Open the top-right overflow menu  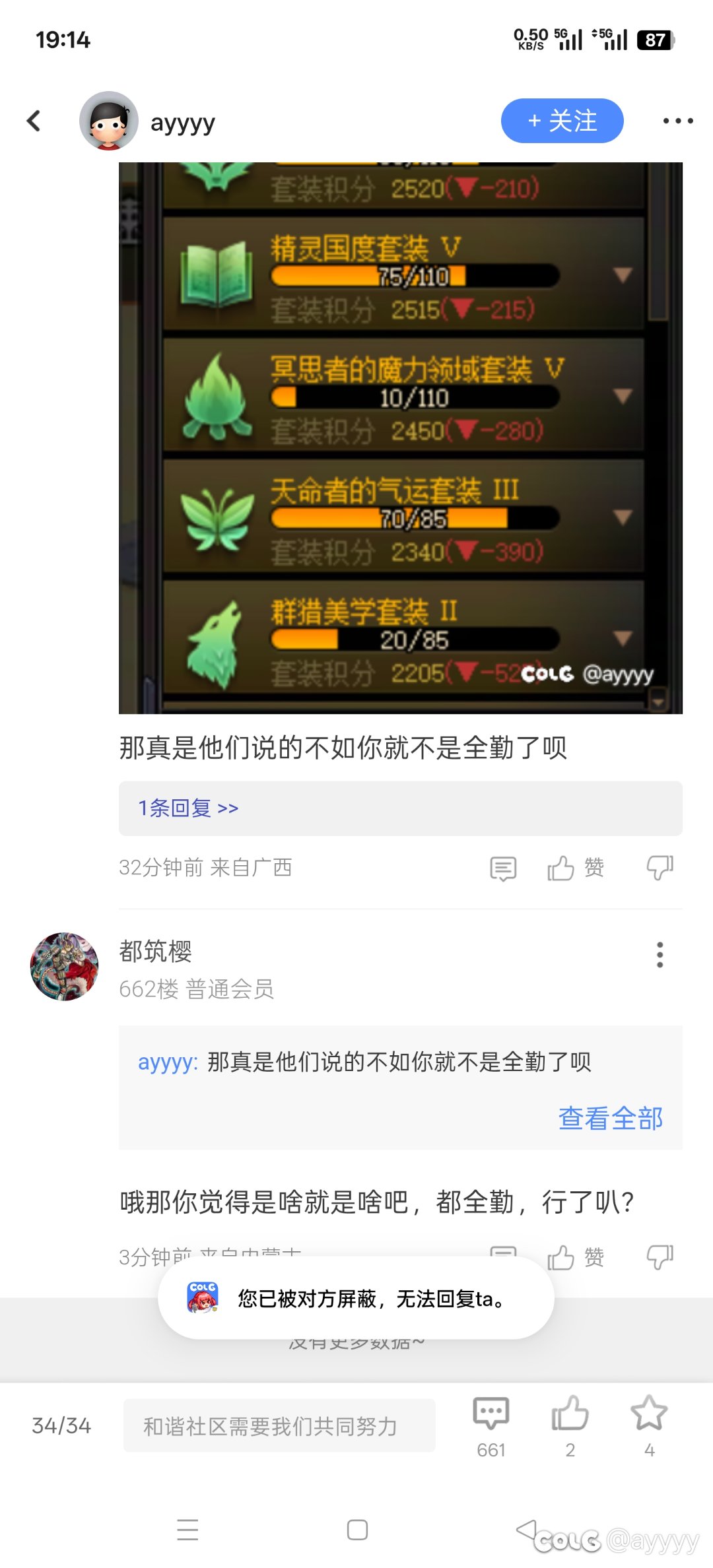(x=678, y=121)
